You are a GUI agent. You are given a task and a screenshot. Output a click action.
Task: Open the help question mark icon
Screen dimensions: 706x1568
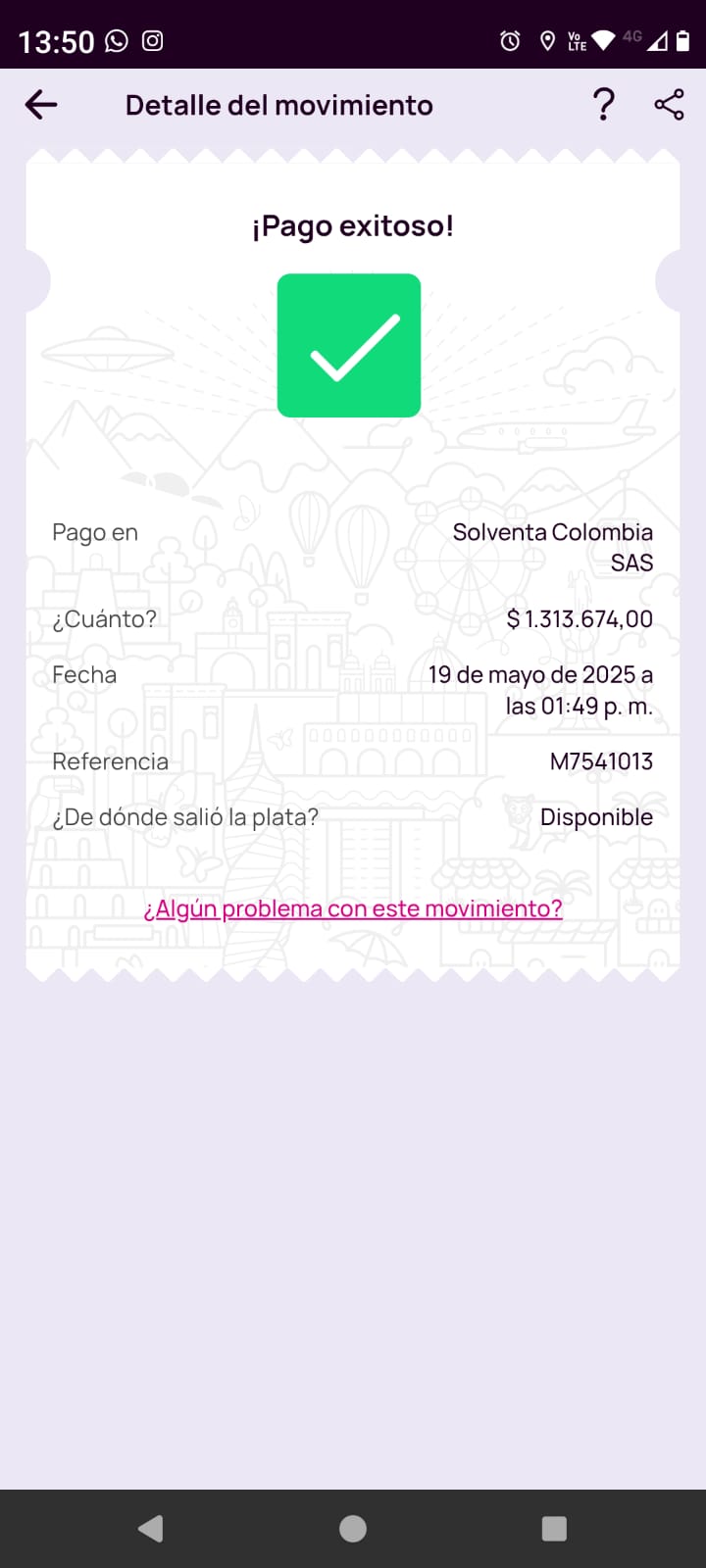click(604, 105)
